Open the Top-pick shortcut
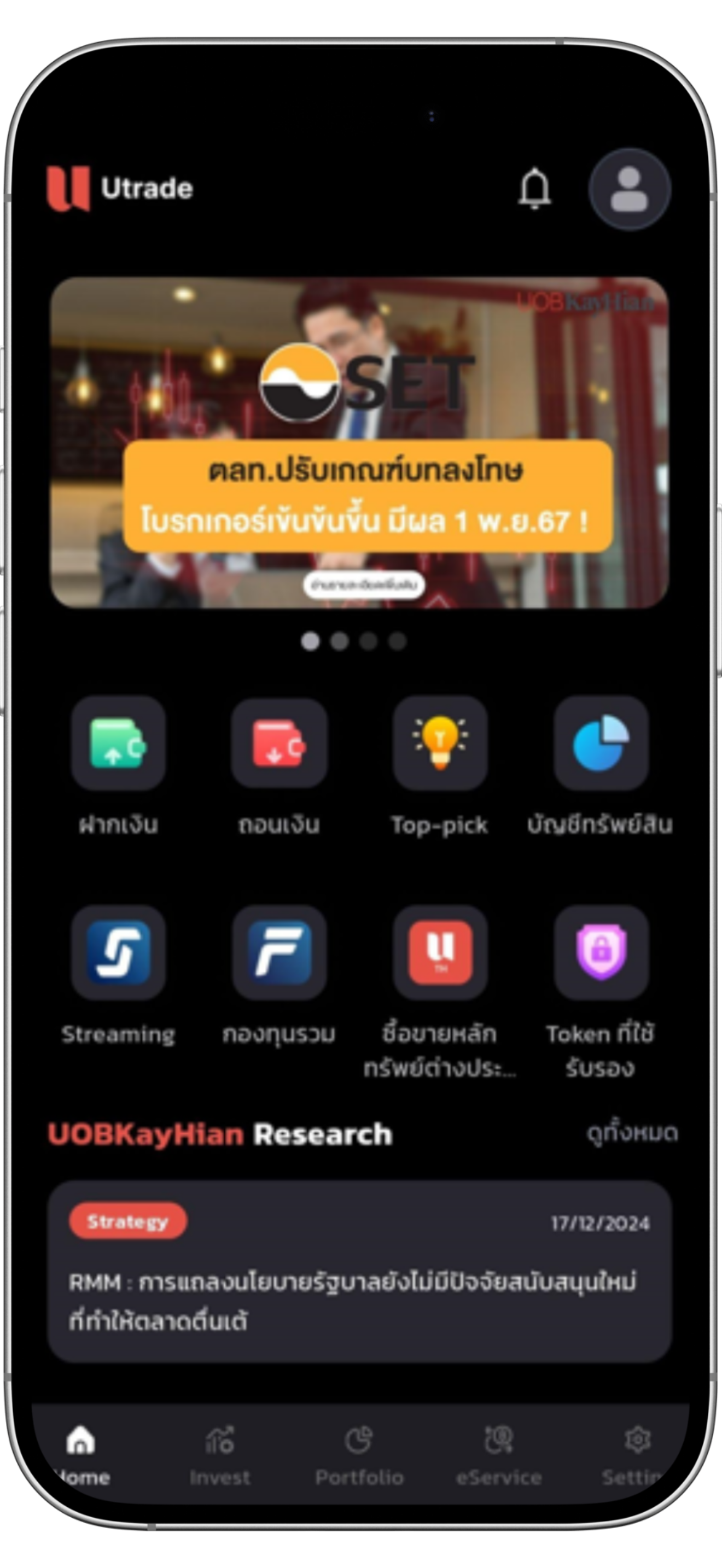The height and width of the screenshot is (1568, 722). (x=440, y=743)
